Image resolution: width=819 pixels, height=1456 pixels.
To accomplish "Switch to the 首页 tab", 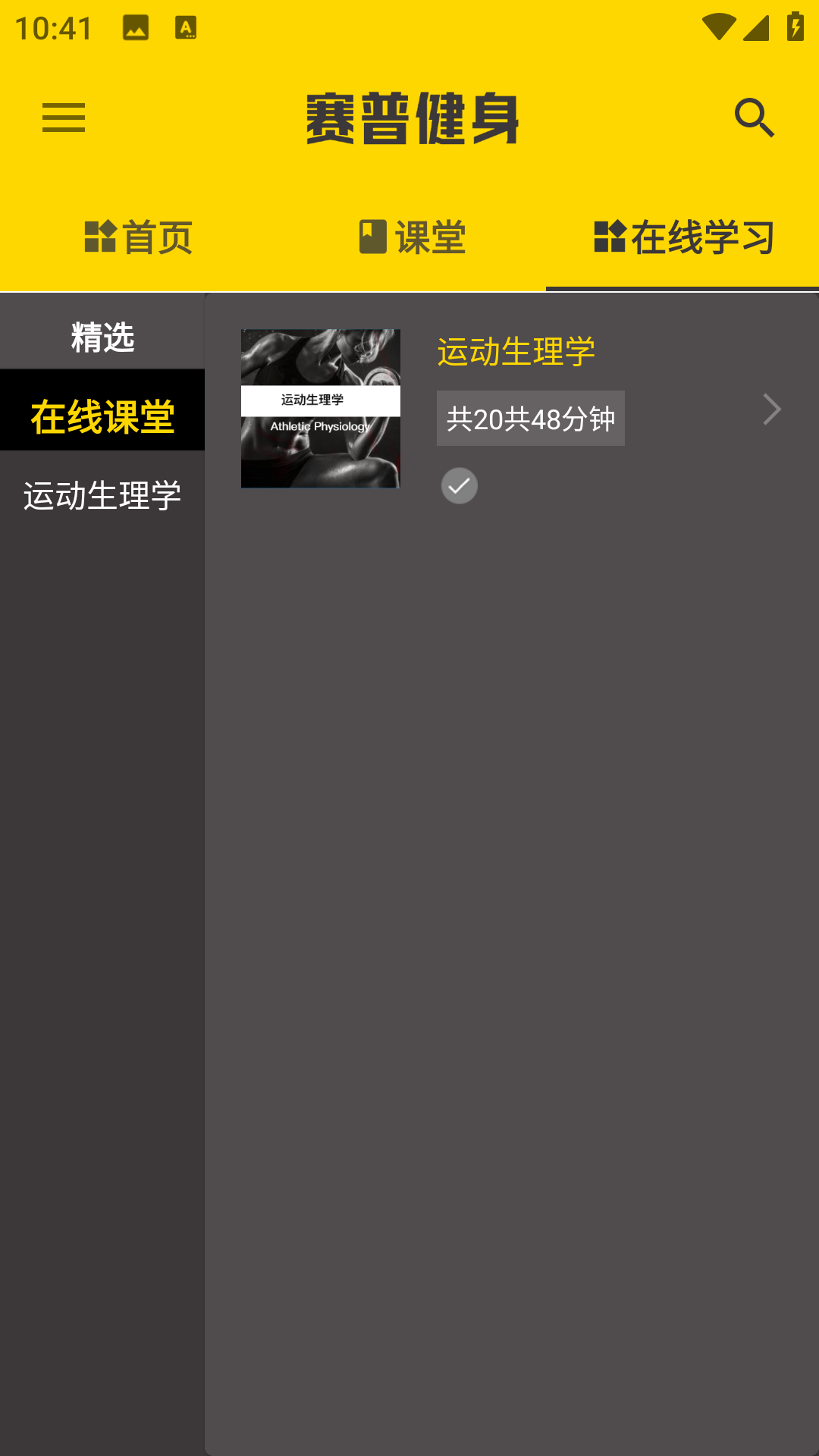I will (137, 237).
